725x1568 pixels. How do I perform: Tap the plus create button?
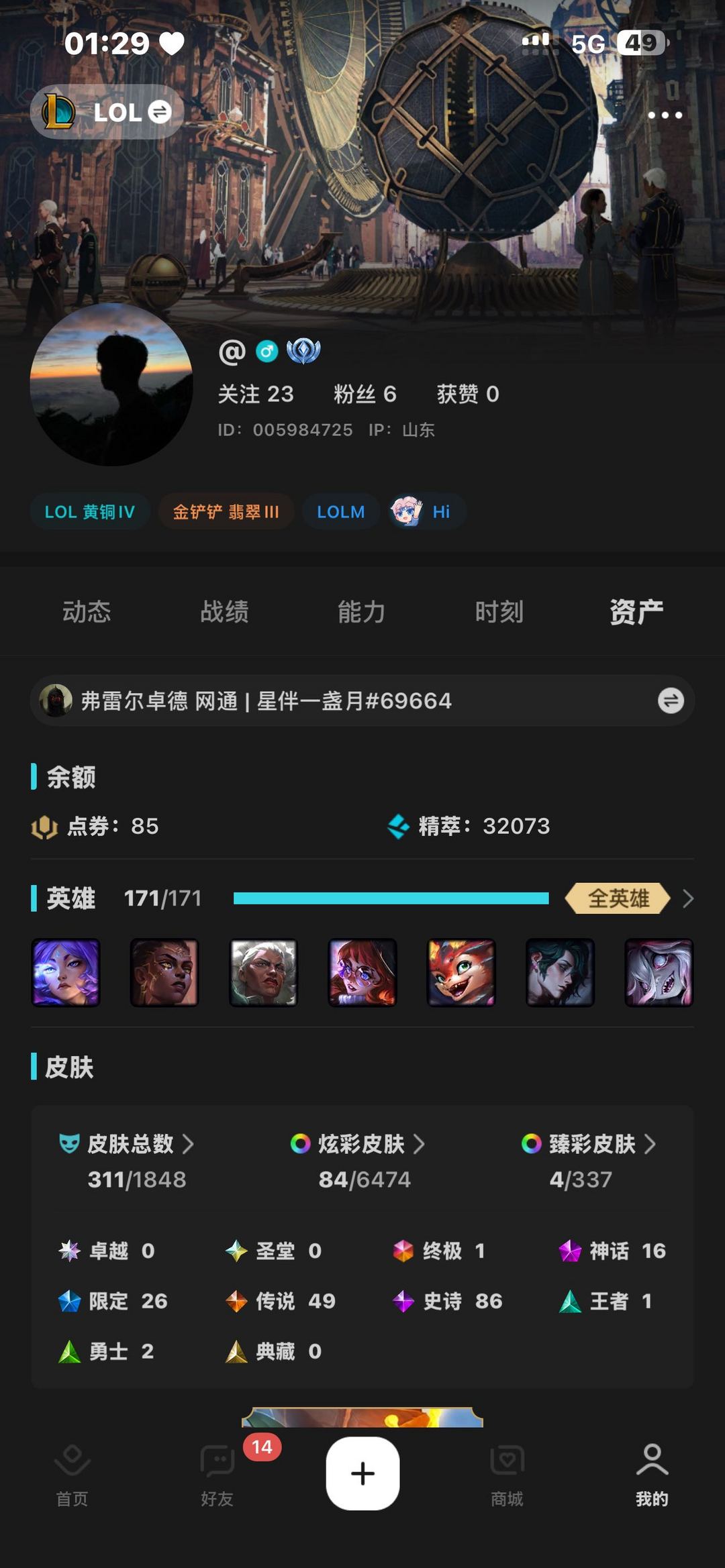coord(362,1473)
